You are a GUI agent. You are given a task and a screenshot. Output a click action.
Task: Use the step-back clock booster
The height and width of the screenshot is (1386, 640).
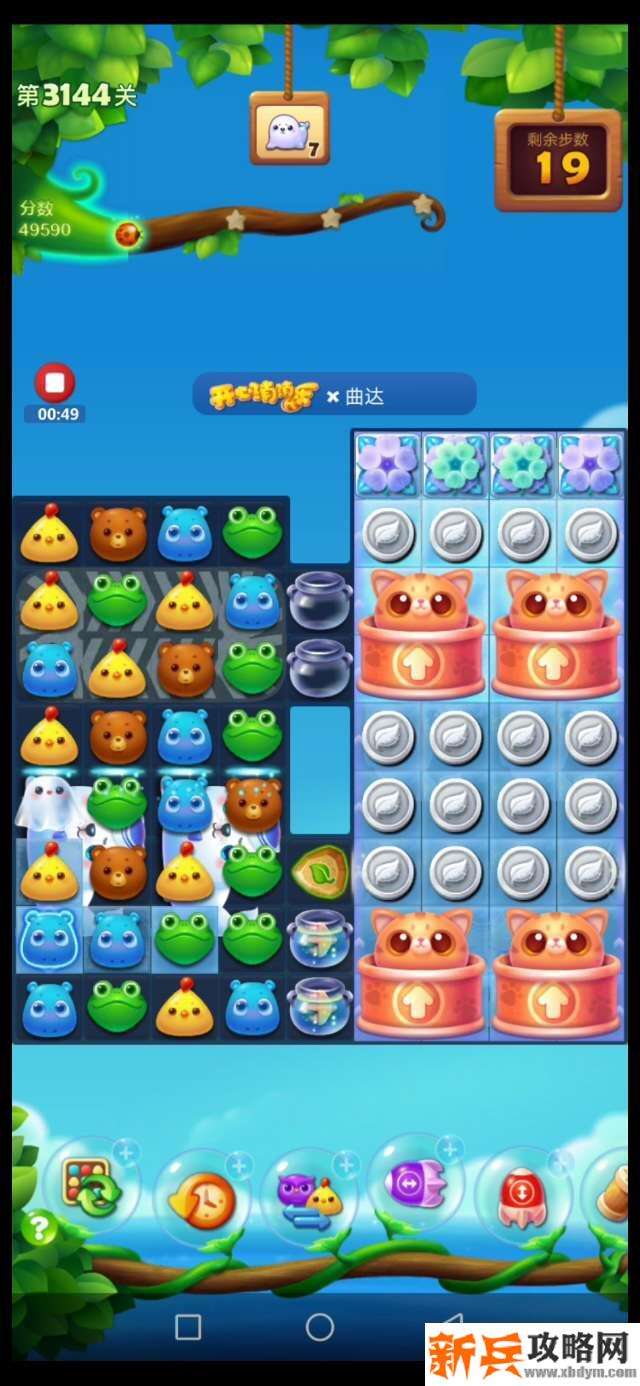(x=201, y=1197)
